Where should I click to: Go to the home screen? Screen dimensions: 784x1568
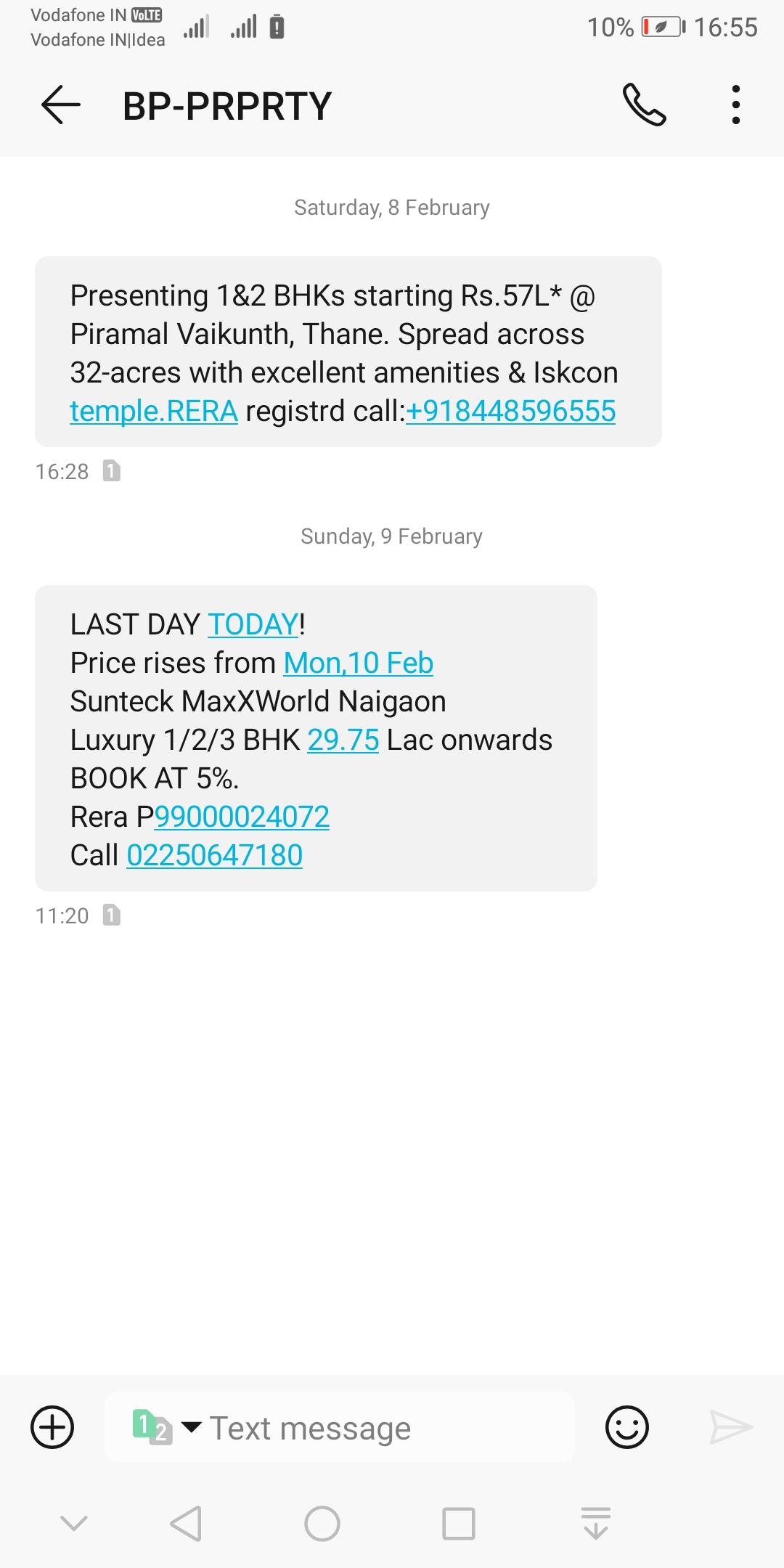pyautogui.click(x=322, y=1523)
